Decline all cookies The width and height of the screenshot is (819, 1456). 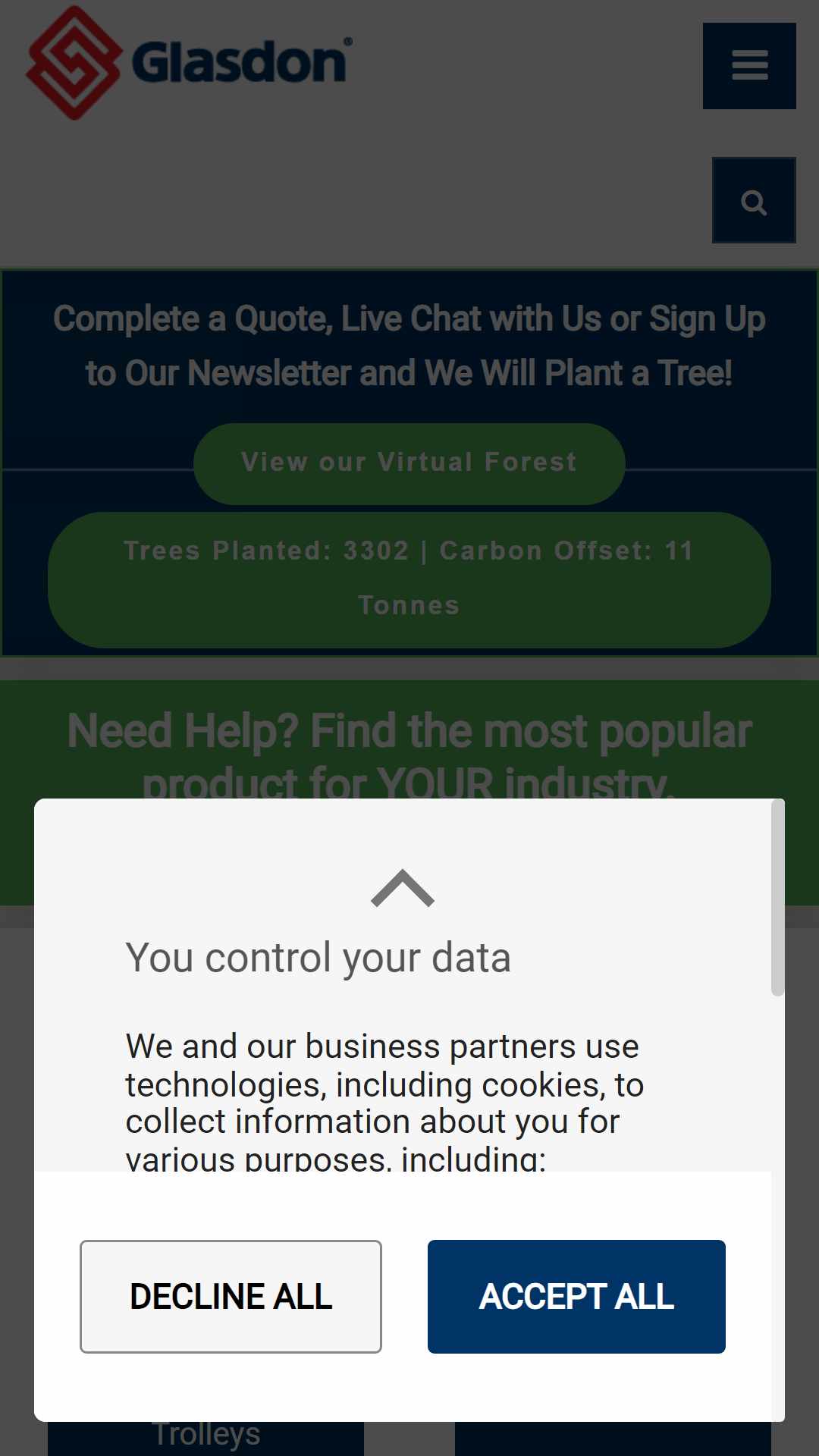click(x=231, y=1297)
